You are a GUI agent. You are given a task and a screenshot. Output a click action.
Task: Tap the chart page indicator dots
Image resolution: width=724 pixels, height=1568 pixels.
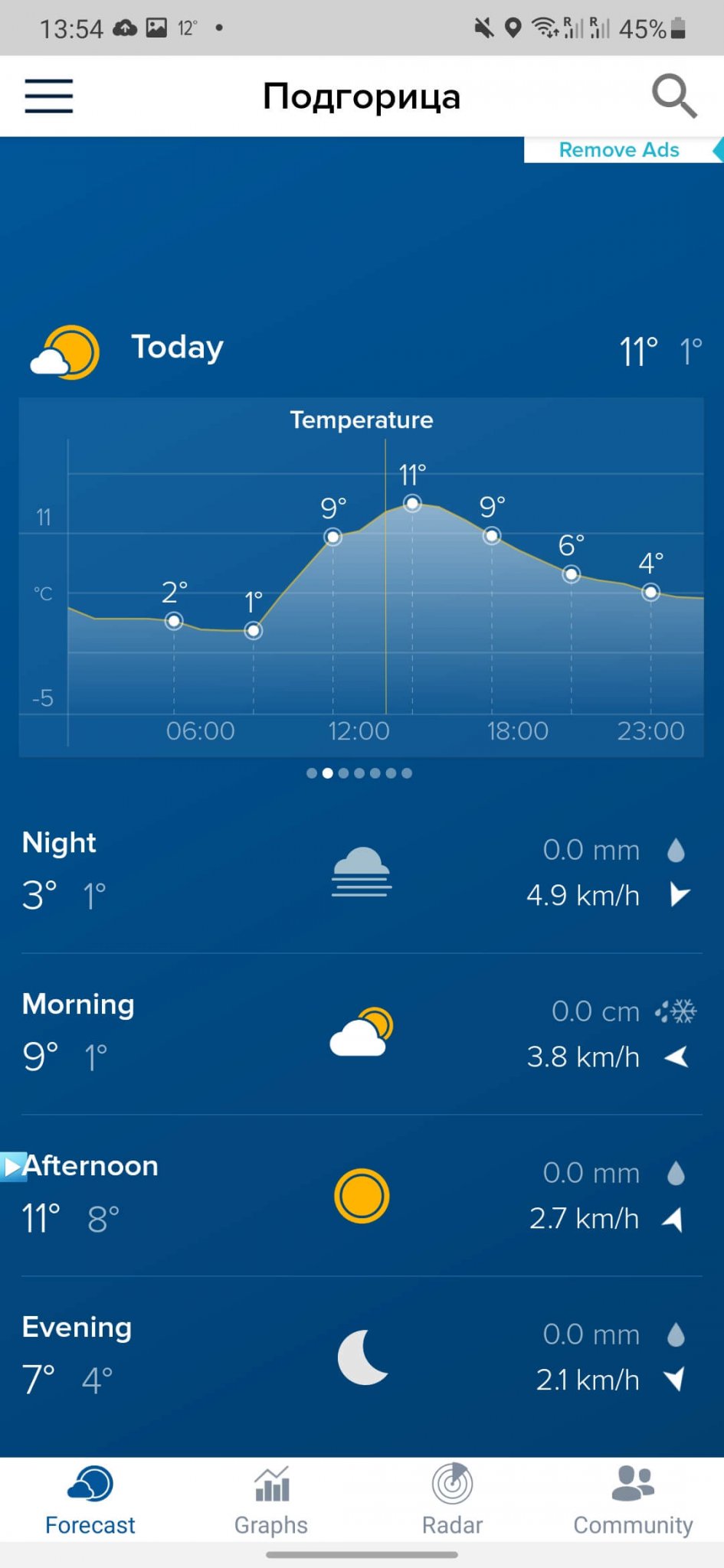point(359,773)
